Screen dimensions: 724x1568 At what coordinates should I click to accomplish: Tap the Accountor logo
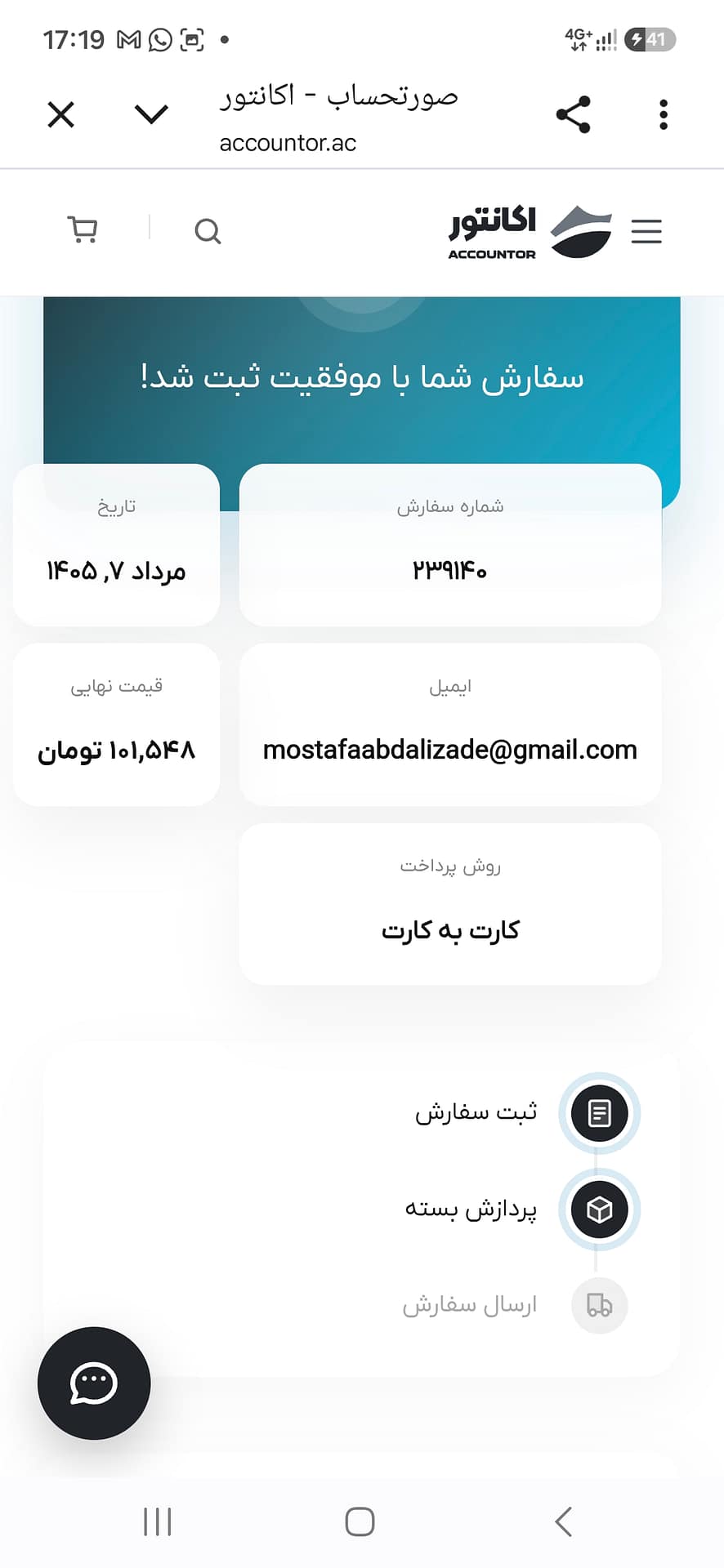click(x=530, y=232)
